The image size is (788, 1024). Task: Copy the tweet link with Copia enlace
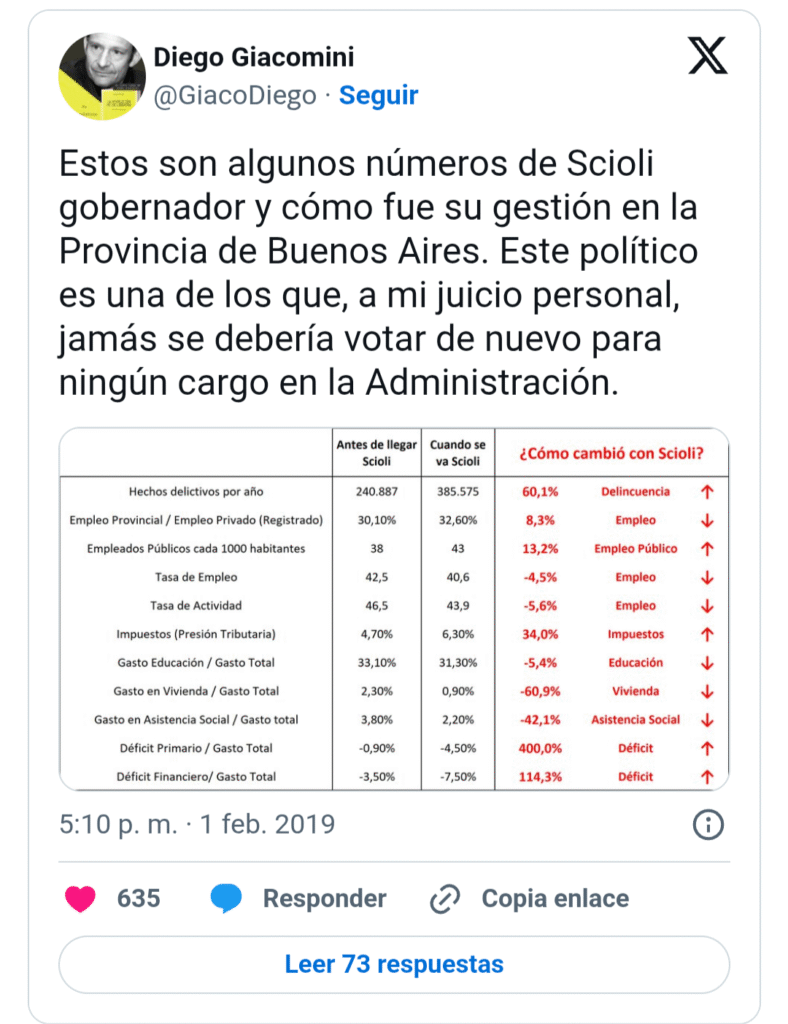click(x=530, y=899)
